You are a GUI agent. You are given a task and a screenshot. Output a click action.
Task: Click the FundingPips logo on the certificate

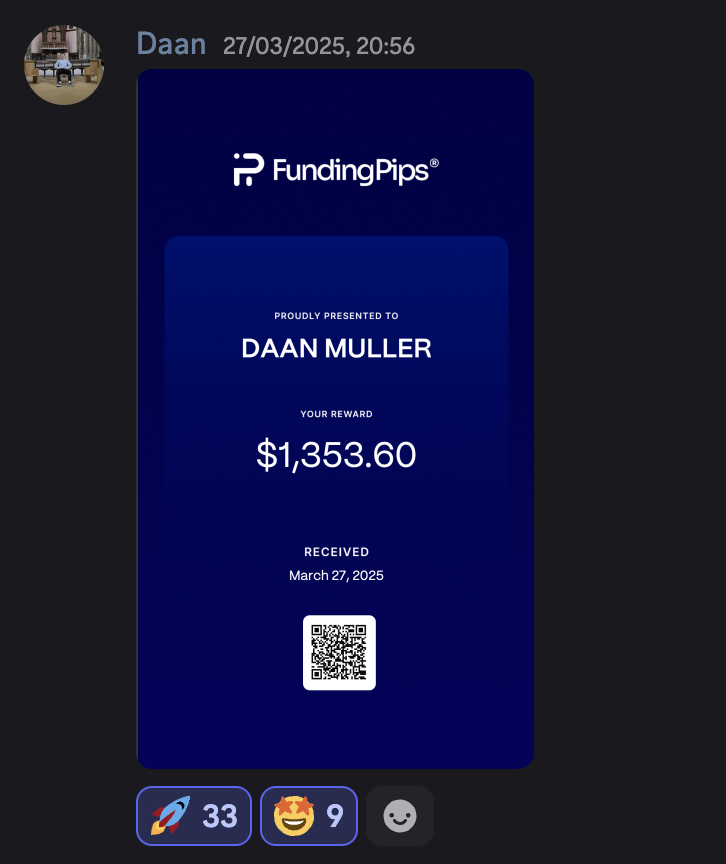click(336, 168)
